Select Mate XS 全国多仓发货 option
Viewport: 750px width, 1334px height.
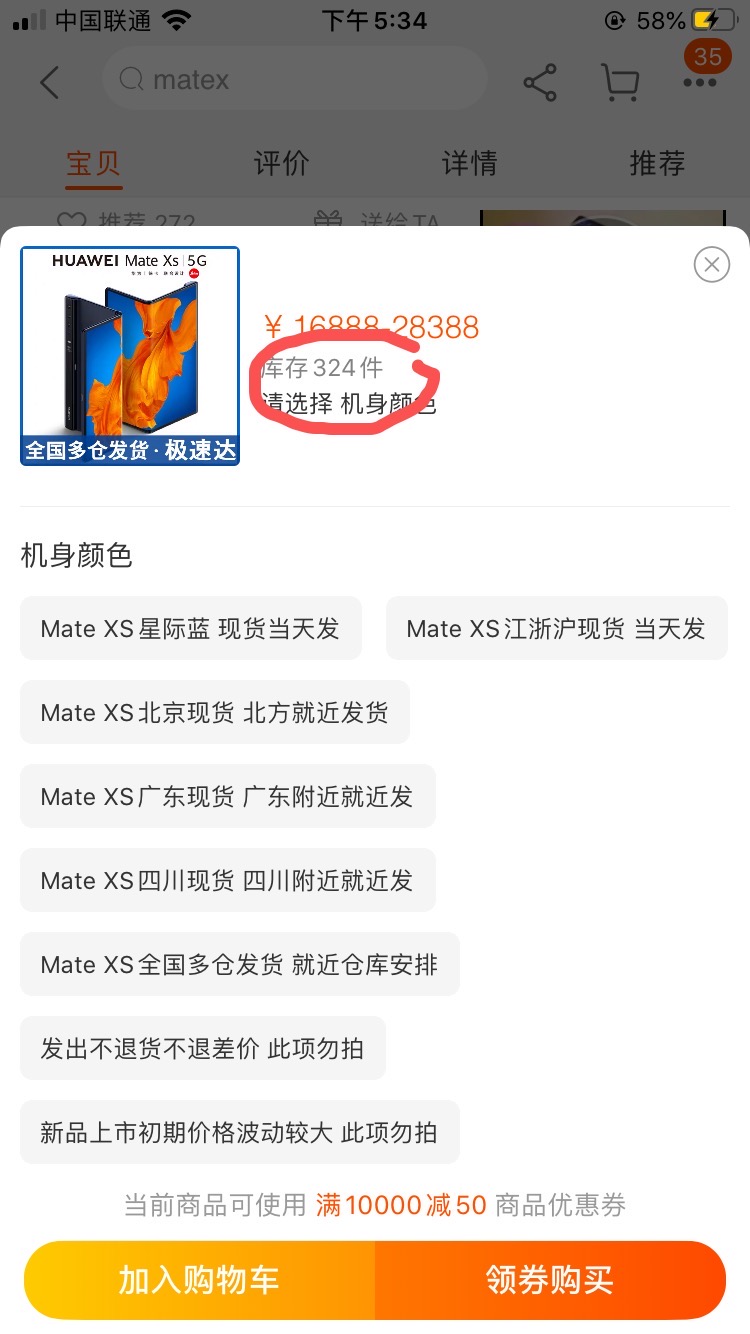240,964
